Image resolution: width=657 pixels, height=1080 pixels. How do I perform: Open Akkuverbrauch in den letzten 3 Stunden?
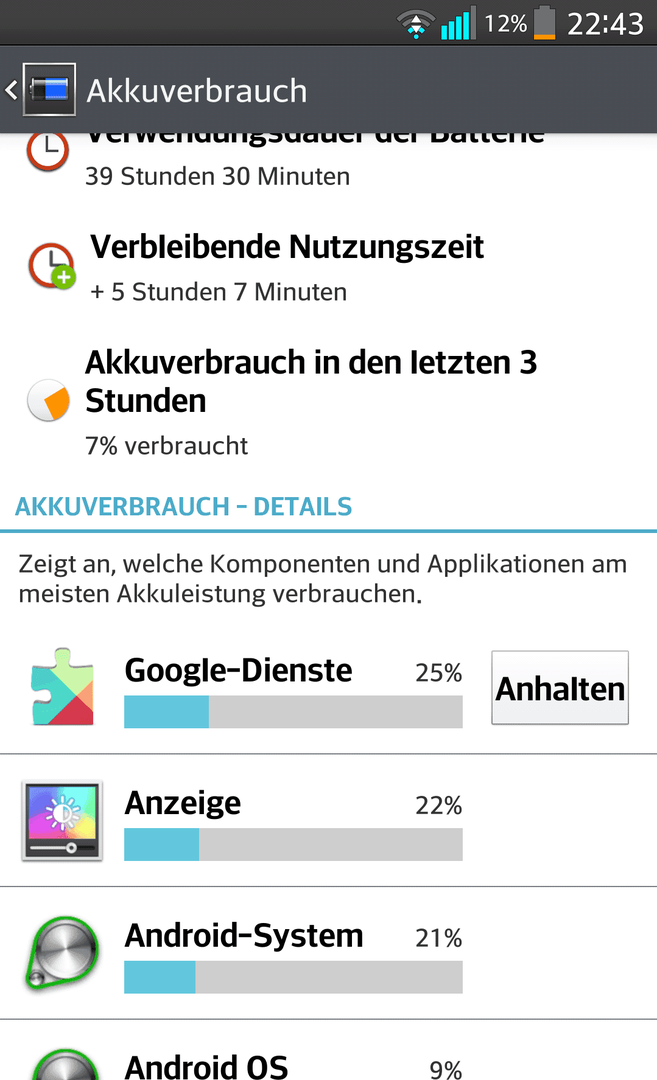click(x=328, y=402)
